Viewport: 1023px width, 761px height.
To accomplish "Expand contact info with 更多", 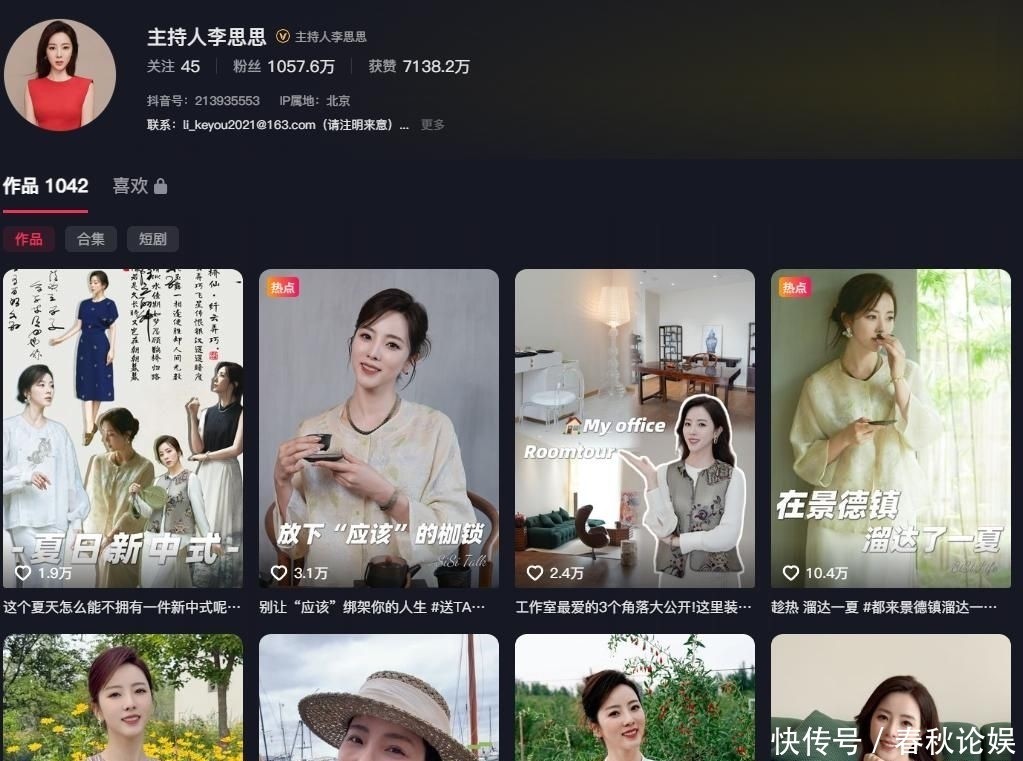I will click(432, 125).
